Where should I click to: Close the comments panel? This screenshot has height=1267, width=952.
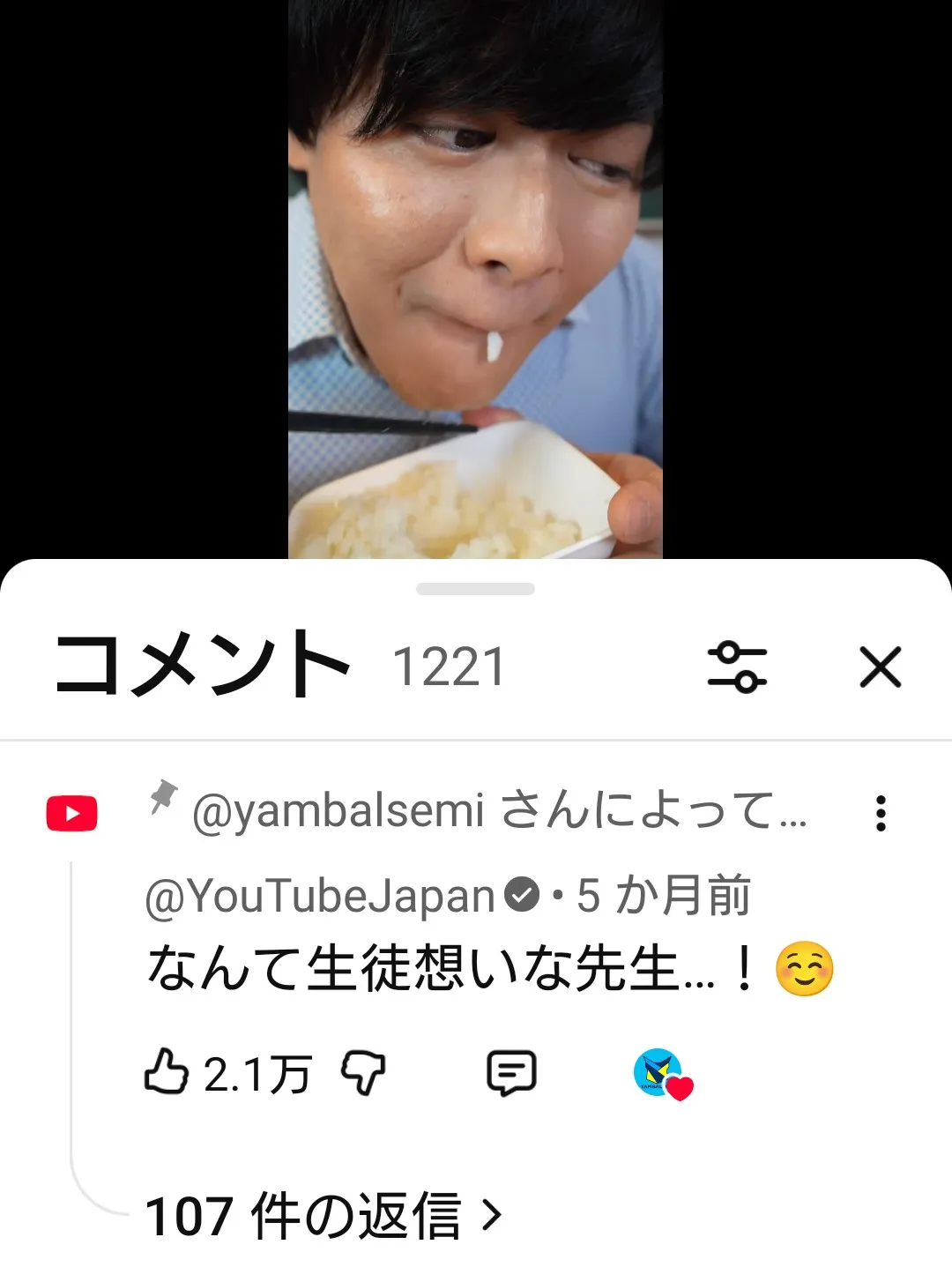tap(880, 667)
